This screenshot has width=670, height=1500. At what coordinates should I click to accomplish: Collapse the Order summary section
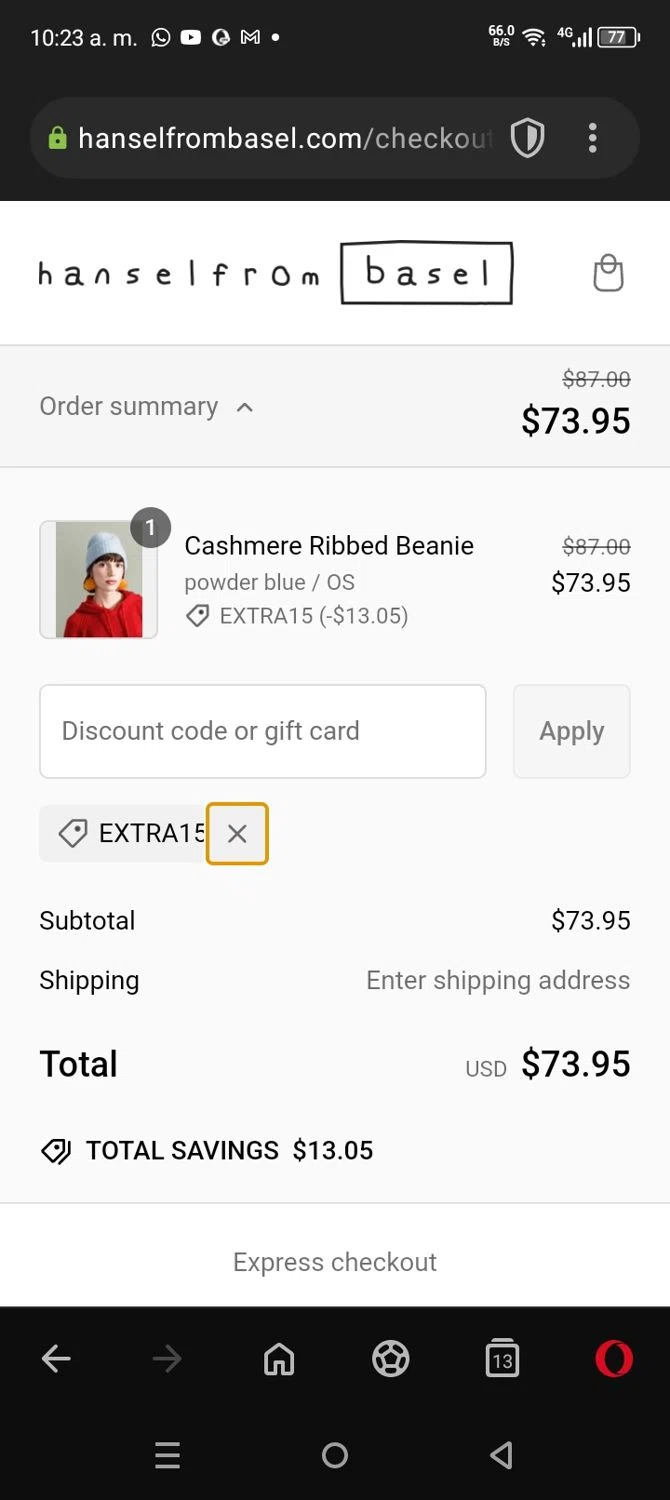tap(146, 407)
